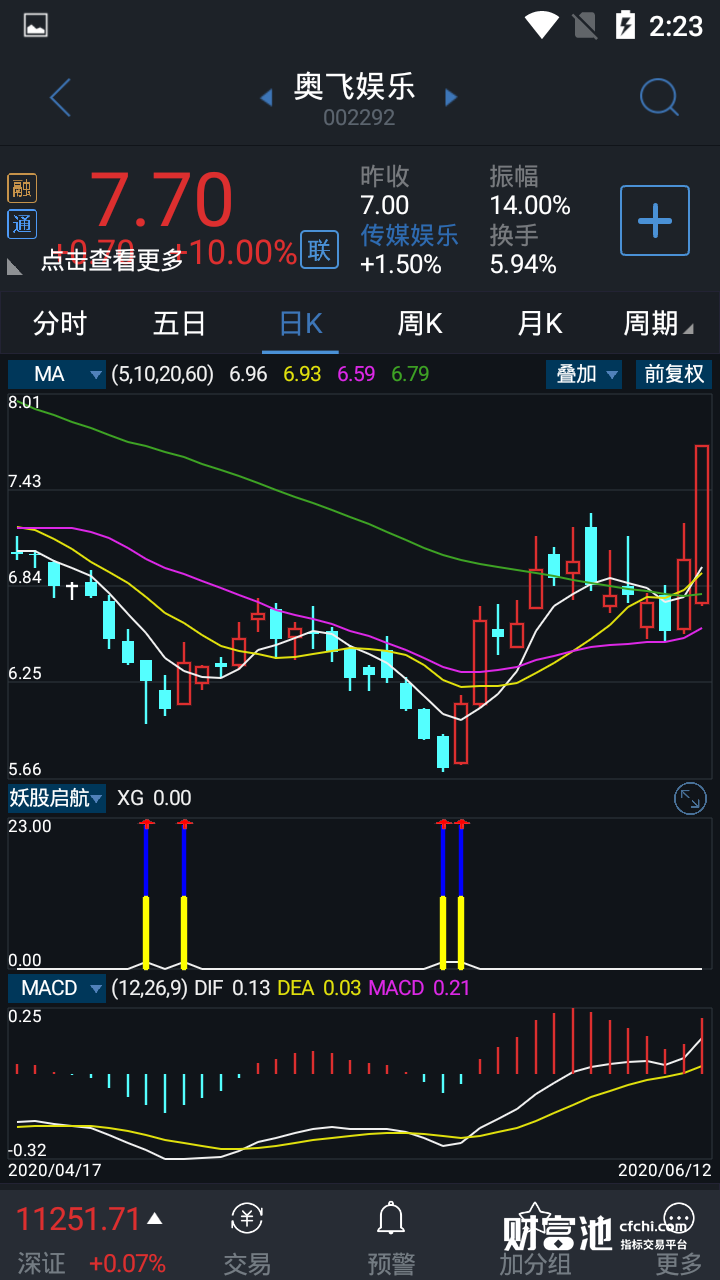
Task: Add stock to watchlist with plus button
Action: click(655, 220)
